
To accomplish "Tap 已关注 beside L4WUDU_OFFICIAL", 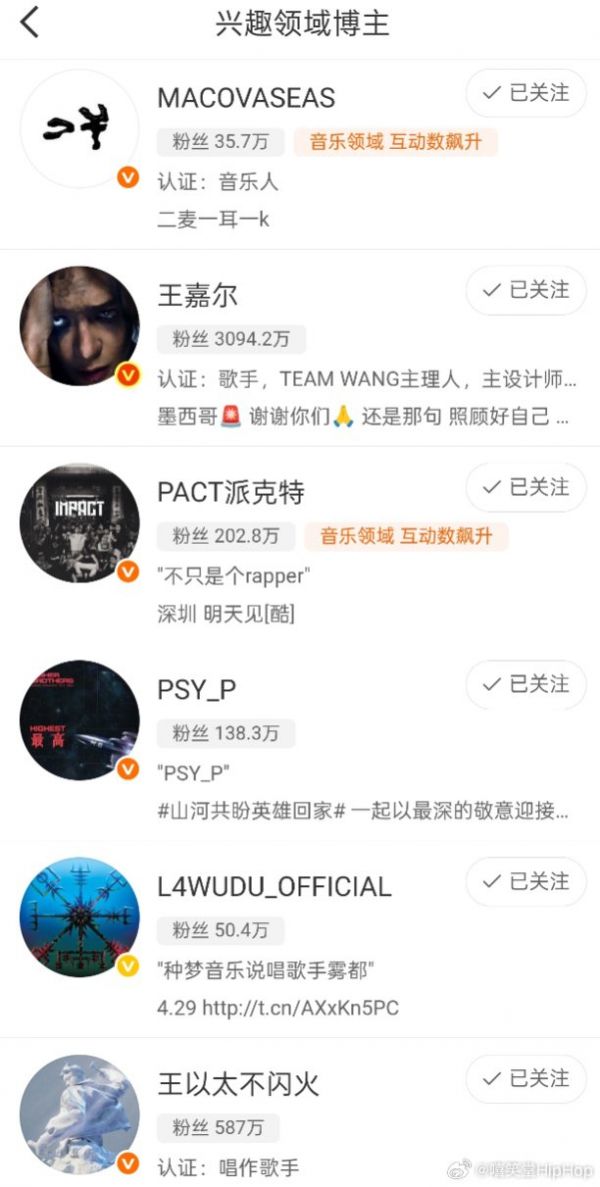I will pyautogui.click(x=526, y=882).
